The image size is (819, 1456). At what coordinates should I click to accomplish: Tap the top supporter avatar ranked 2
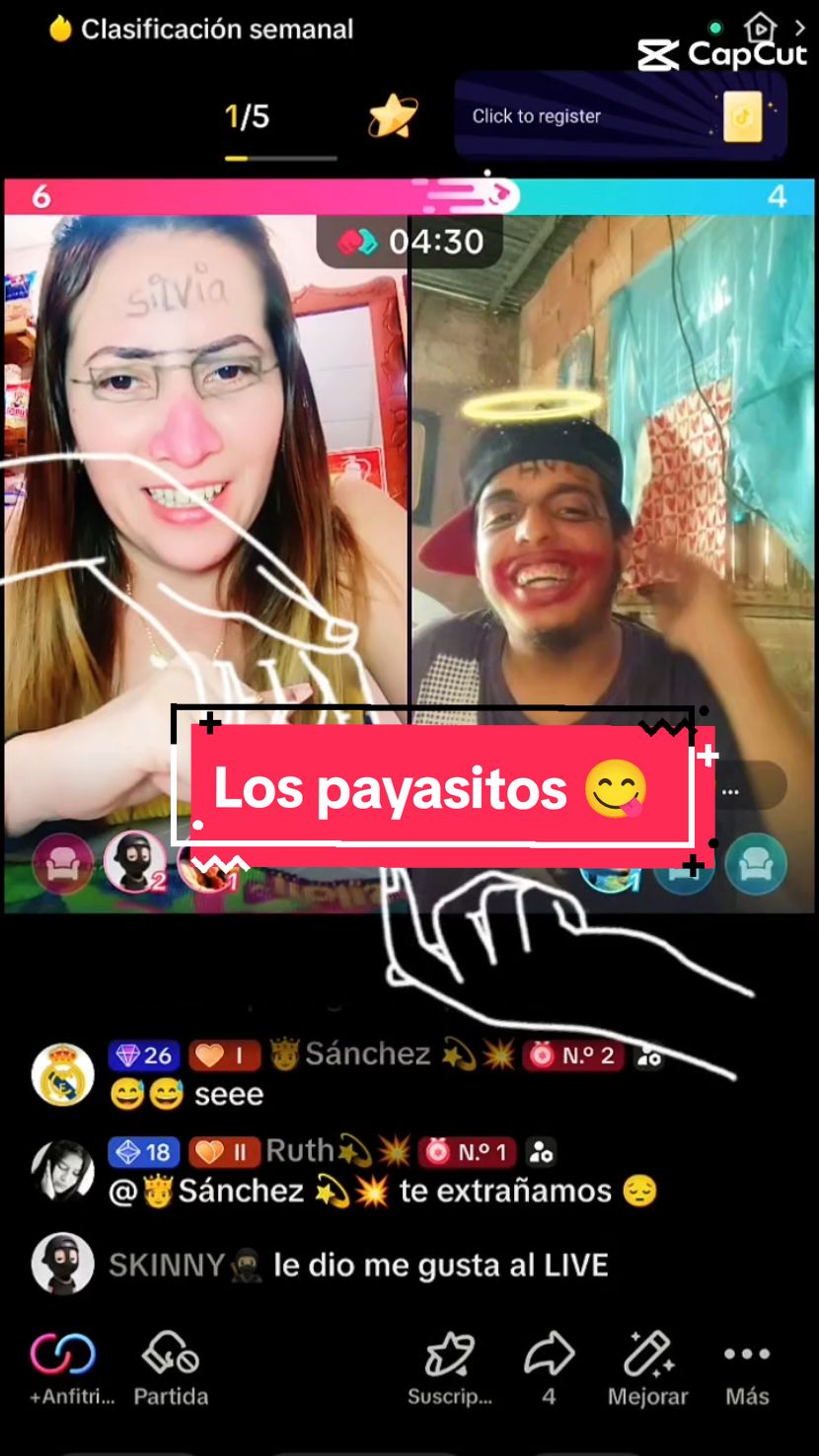click(135, 862)
